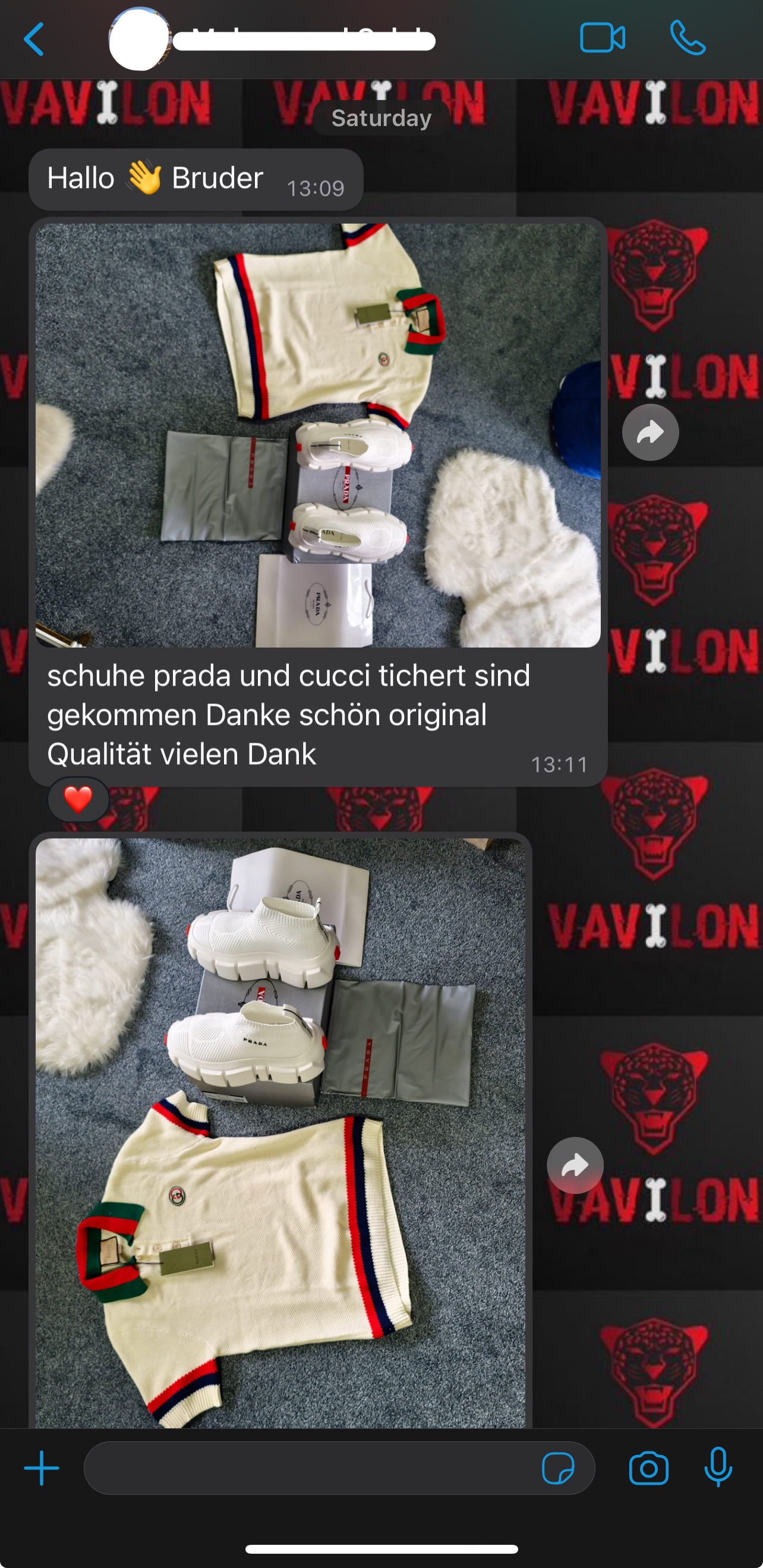
Task: Open the contact info from name header
Action: [304, 42]
